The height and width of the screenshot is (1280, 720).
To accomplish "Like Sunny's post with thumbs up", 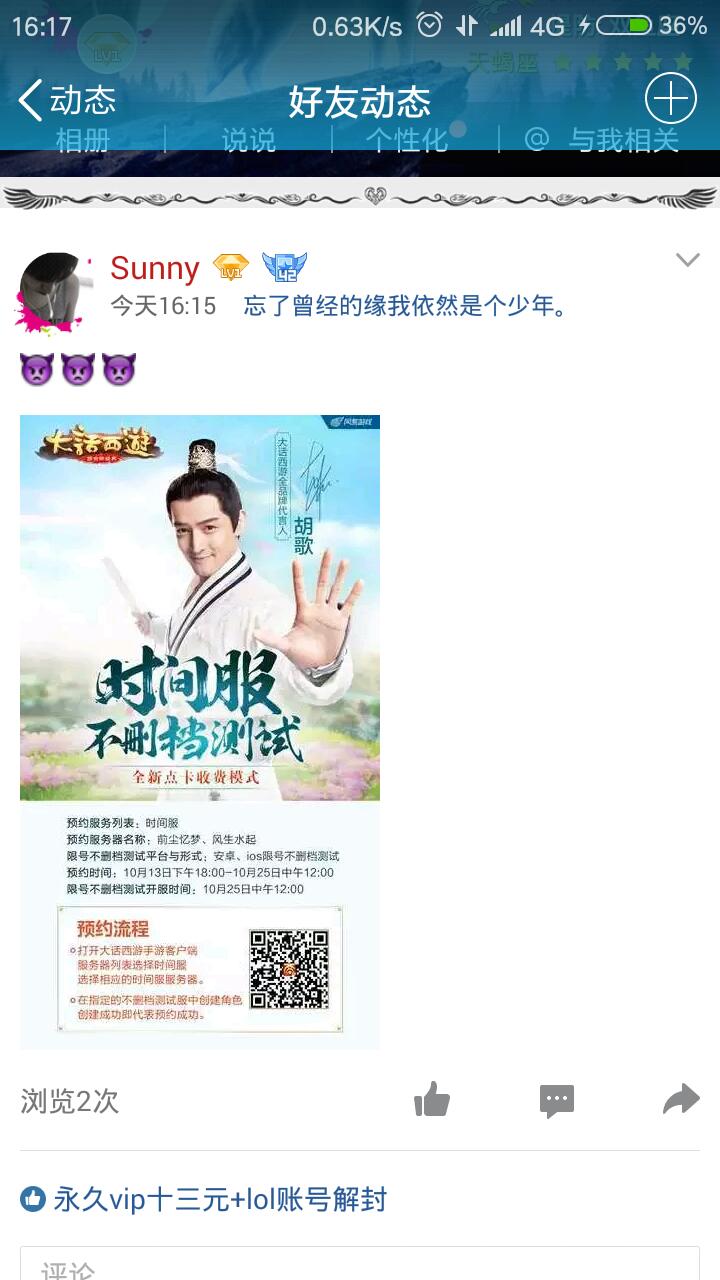I will click(x=432, y=1100).
